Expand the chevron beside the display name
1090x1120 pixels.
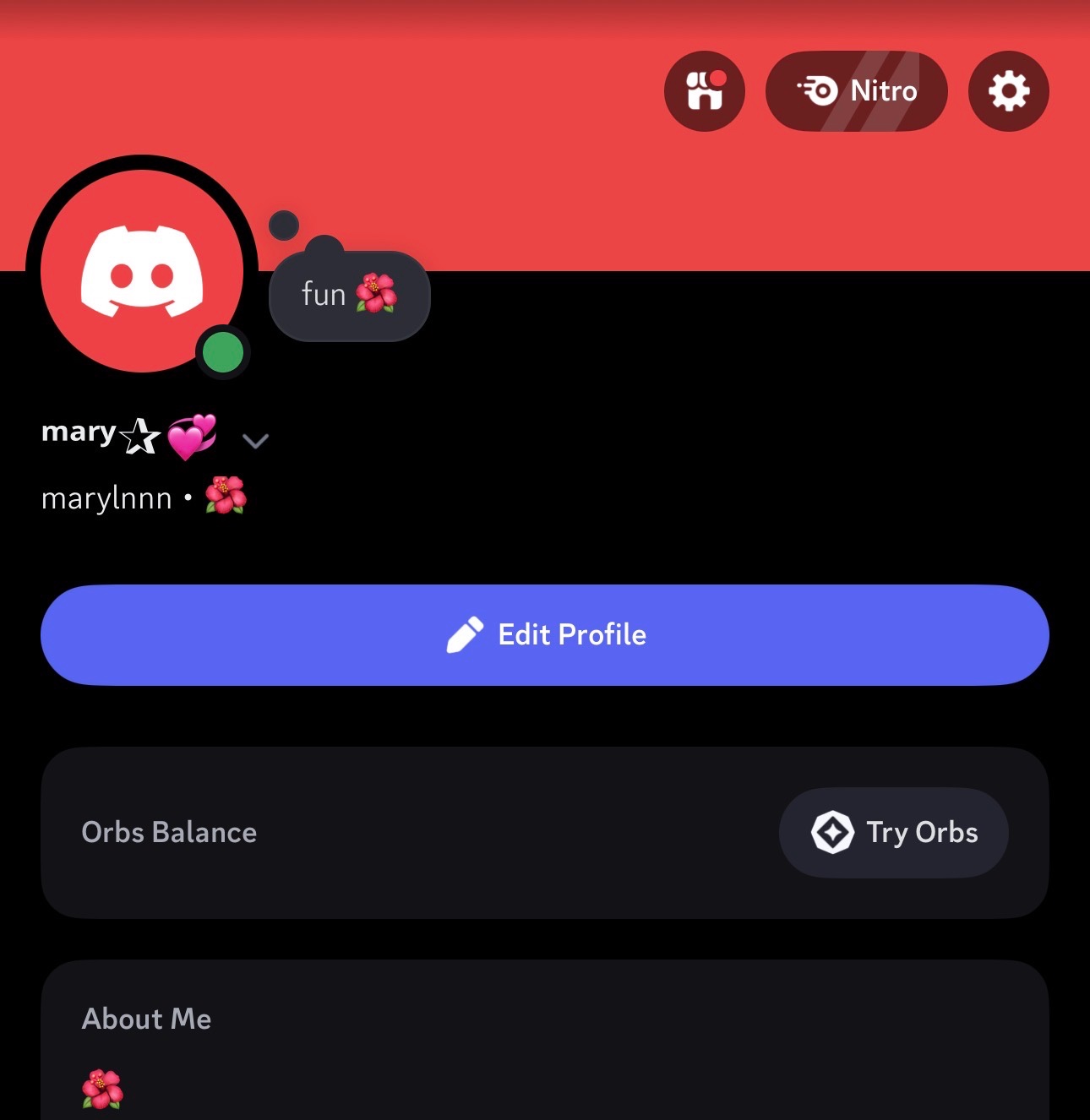pos(255,441)
